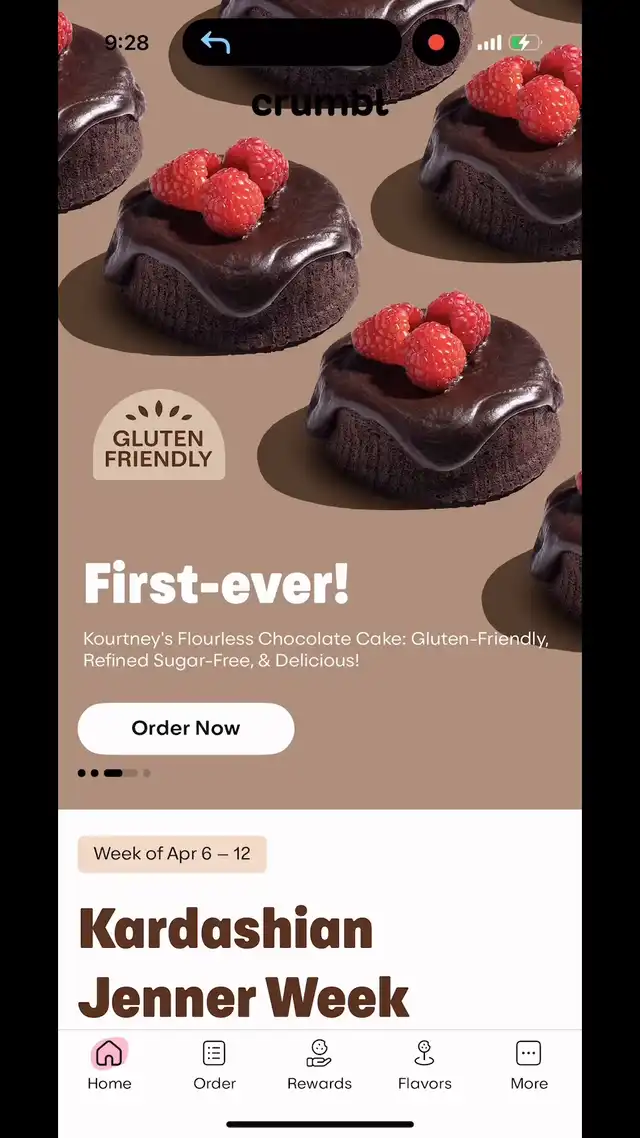Open the More tab
This screenshot has width=640, height=1138.
point(528,1064)
